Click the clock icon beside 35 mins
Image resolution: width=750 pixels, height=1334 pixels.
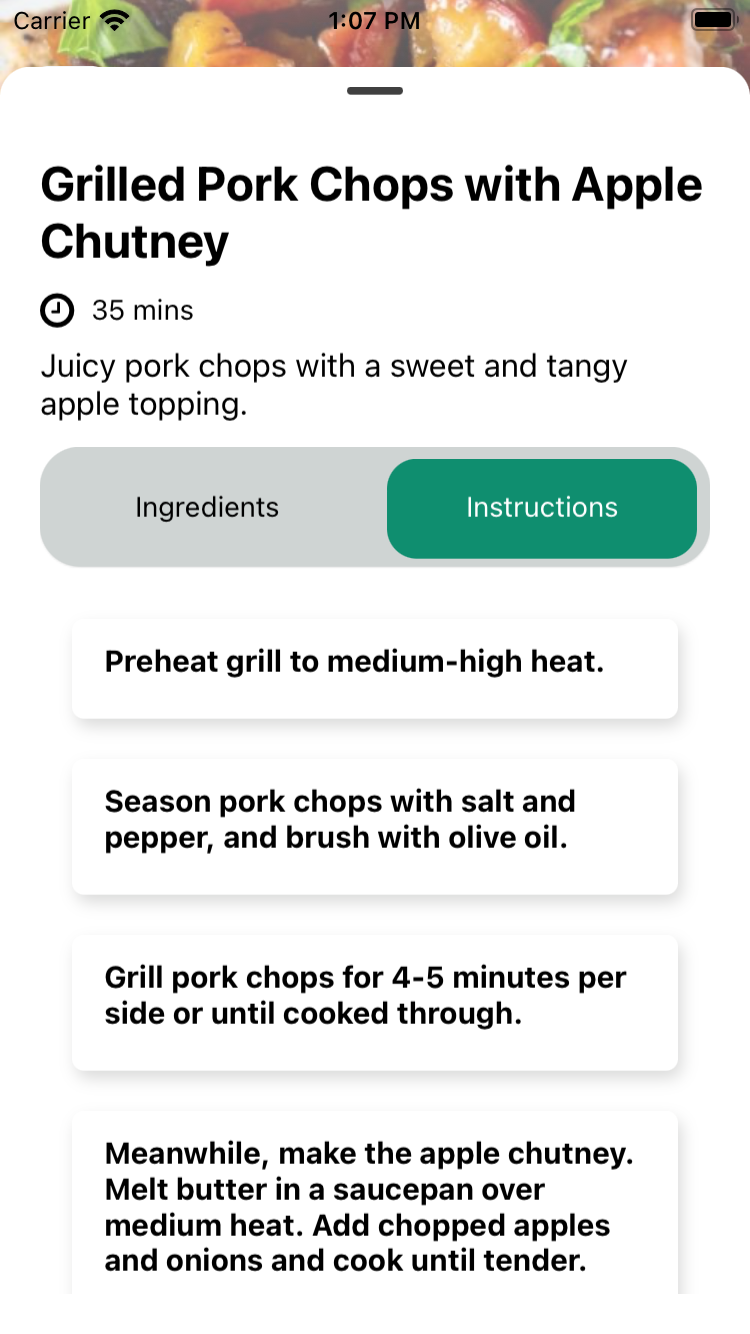(x=58, y=310)
